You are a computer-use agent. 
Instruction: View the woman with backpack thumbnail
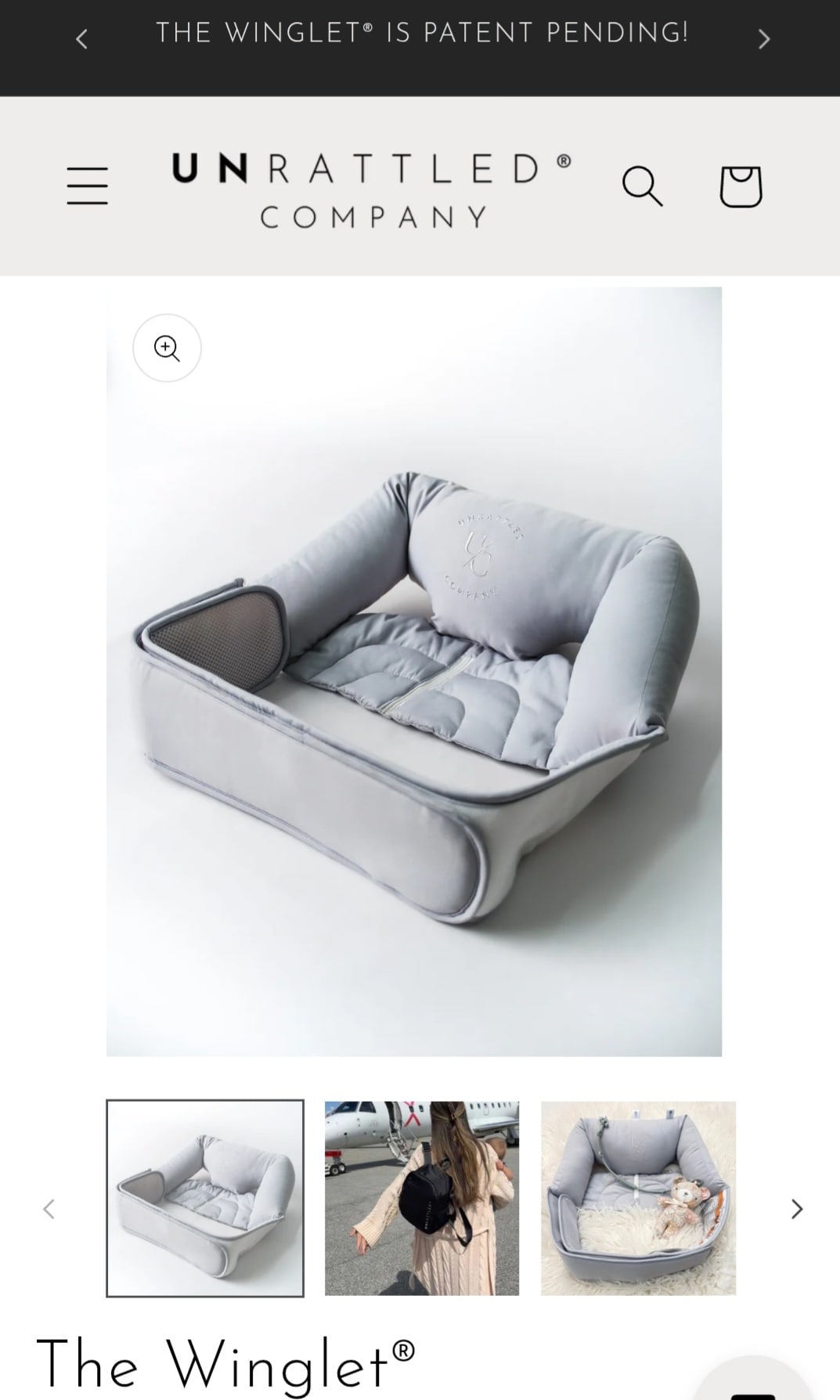point(422,1198)
